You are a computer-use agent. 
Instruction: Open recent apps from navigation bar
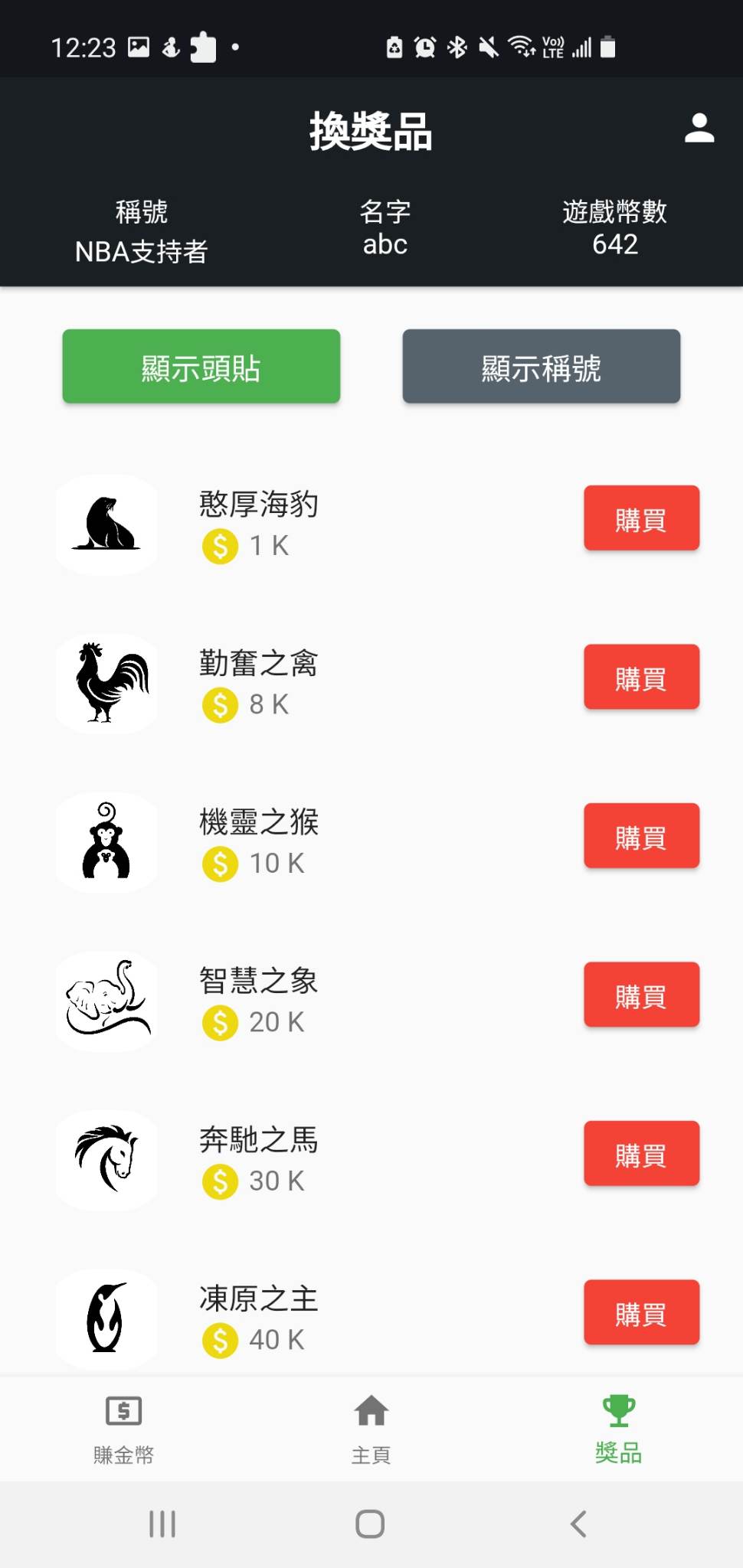pos(162,1524)
